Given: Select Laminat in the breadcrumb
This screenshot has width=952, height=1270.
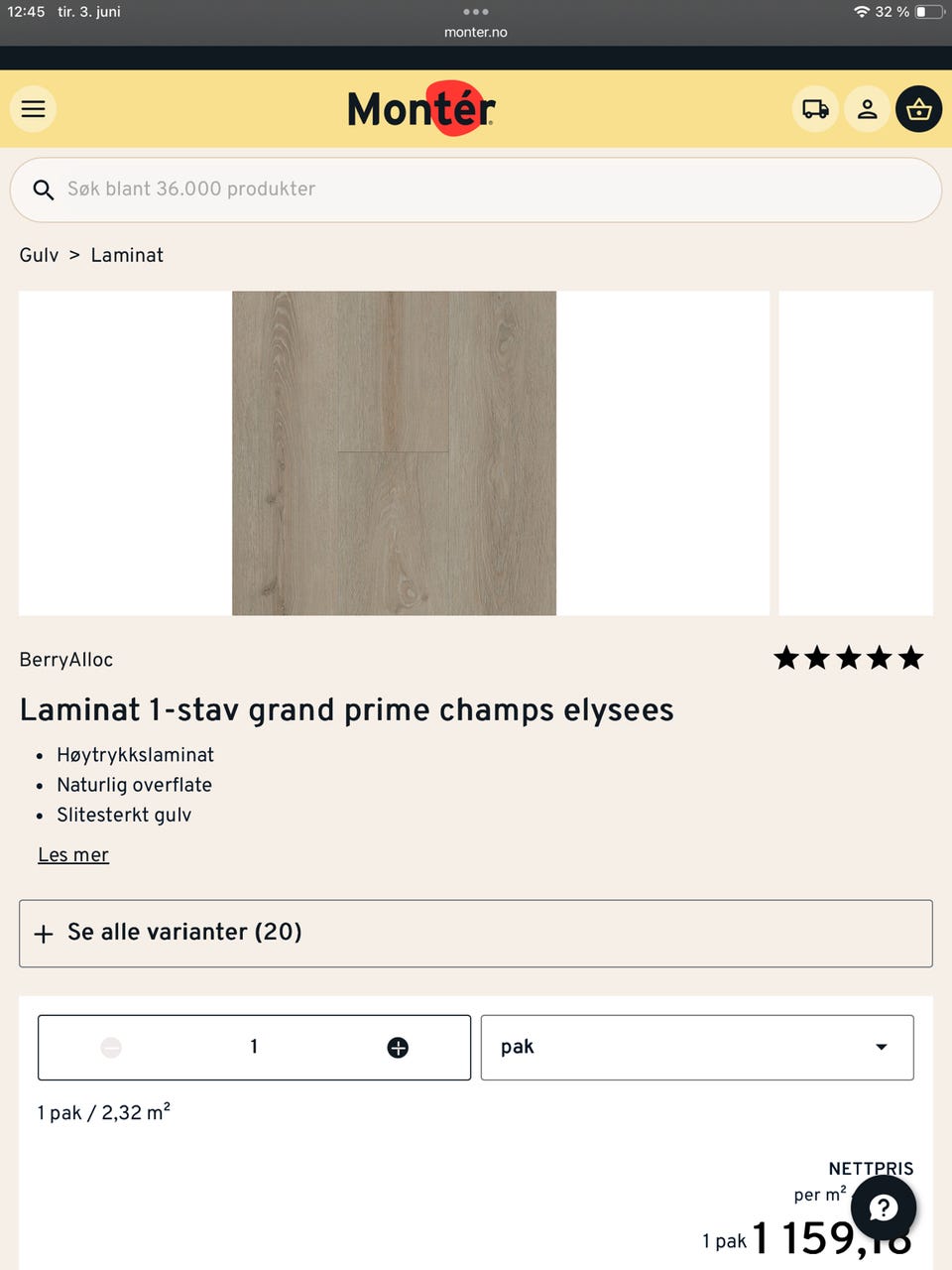Looking at the screenshot, I should click(126, 255).
